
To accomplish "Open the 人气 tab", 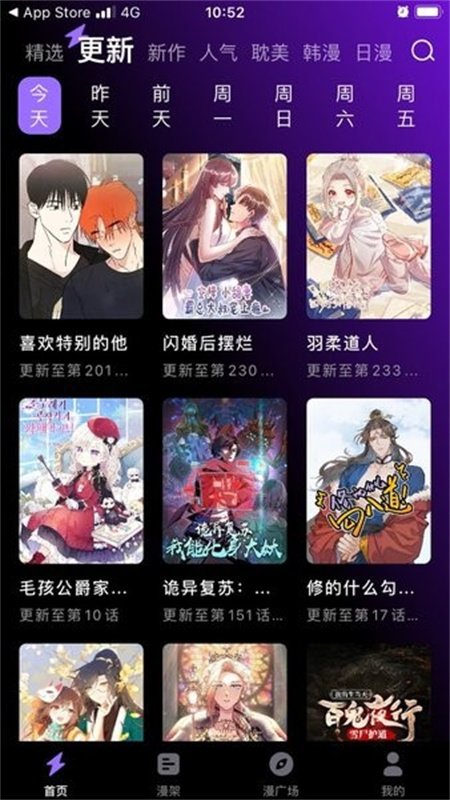I will (x=218, y=53).
